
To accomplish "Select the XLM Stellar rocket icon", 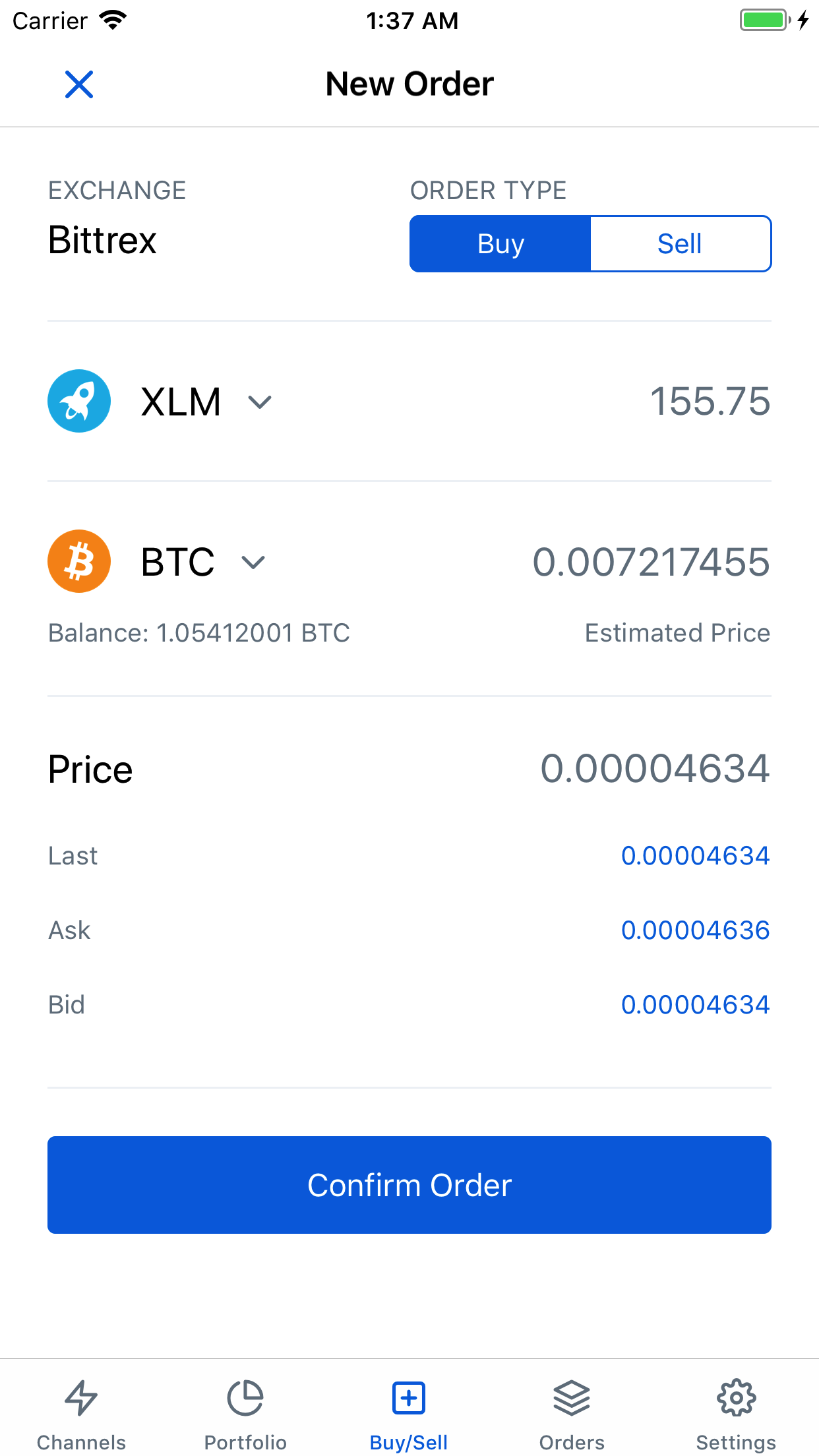I will click(x=78, y=401).
